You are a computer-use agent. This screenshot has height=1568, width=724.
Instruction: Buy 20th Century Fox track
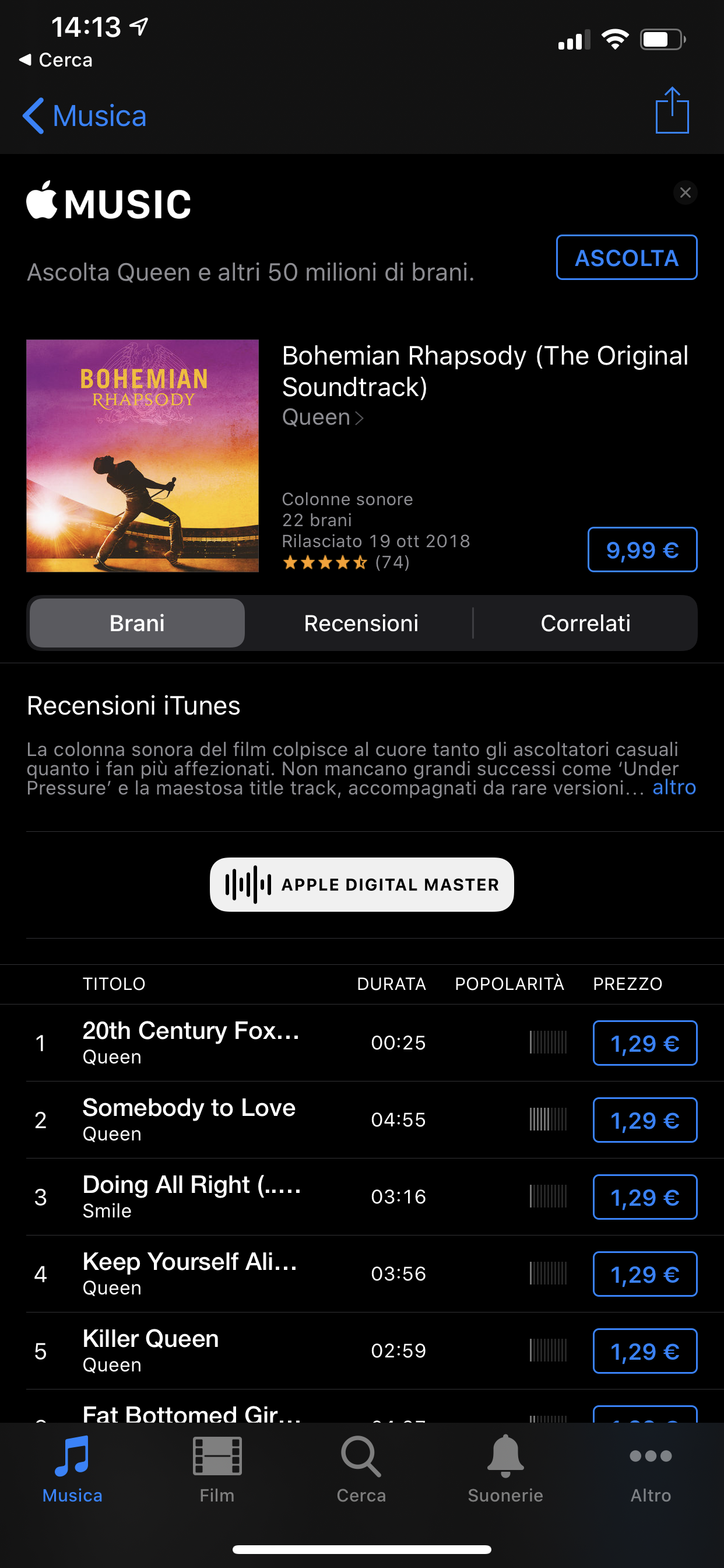pos(645,1044)
